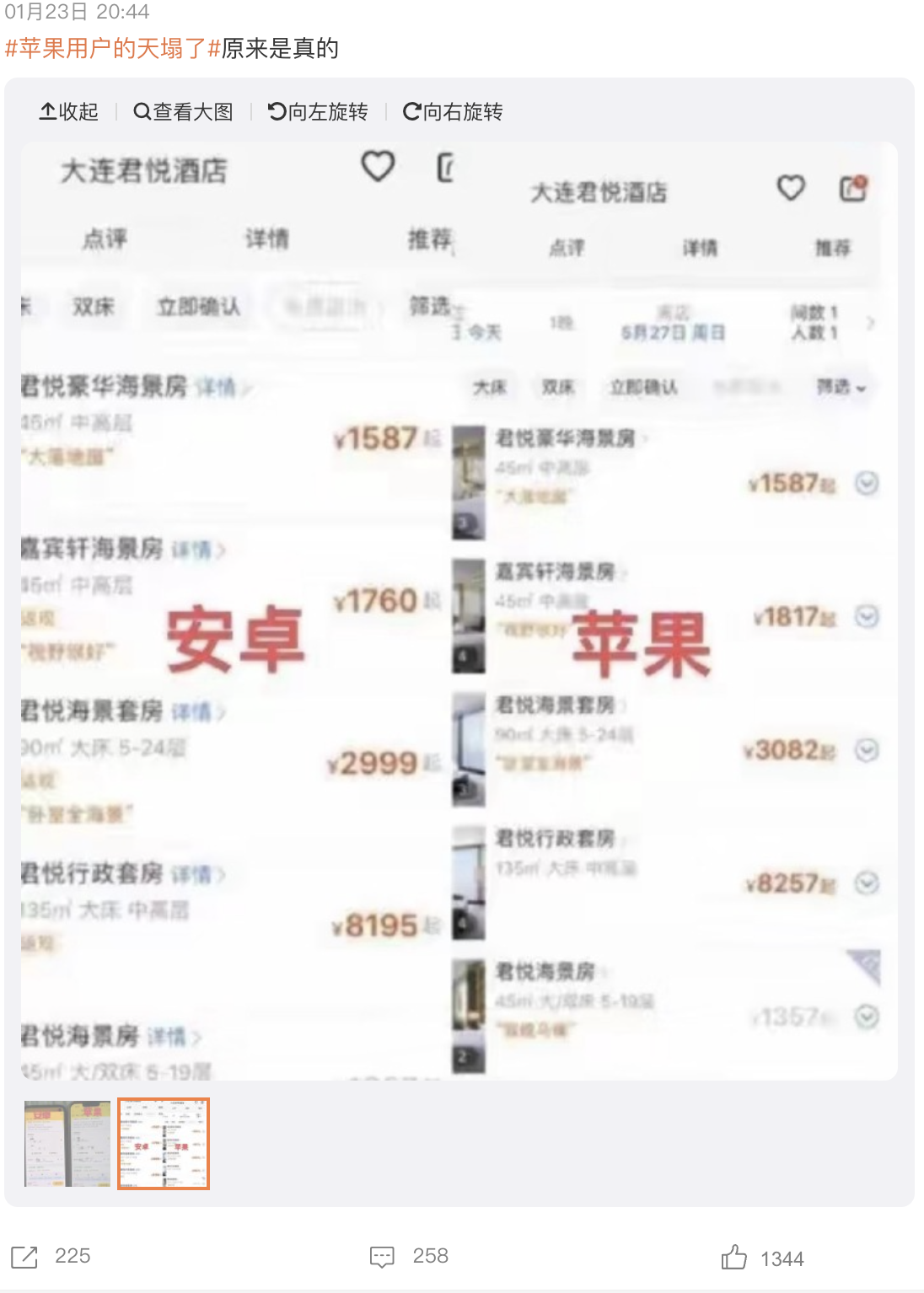This screenshot has width=924, height=1293.
Task: Collapse the expanded image with 收起
Action: click(x=69, y=112)
